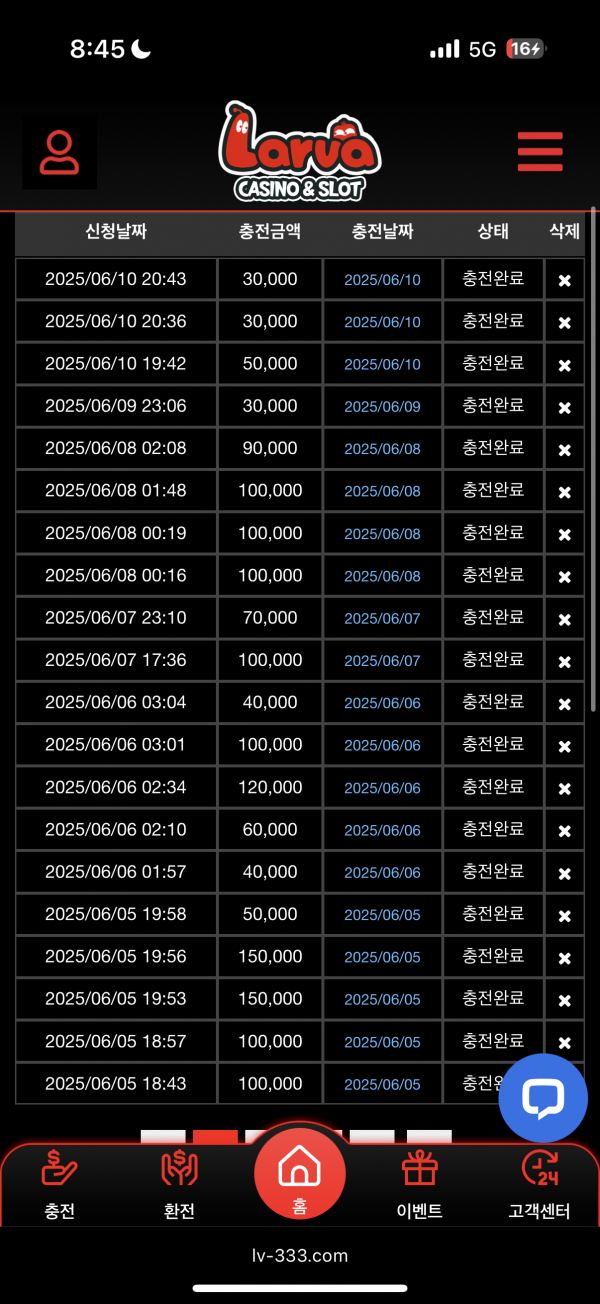Open the 이벤트 tab
The width and height of the screenshot is (600, 1304).
[419, 1185]
